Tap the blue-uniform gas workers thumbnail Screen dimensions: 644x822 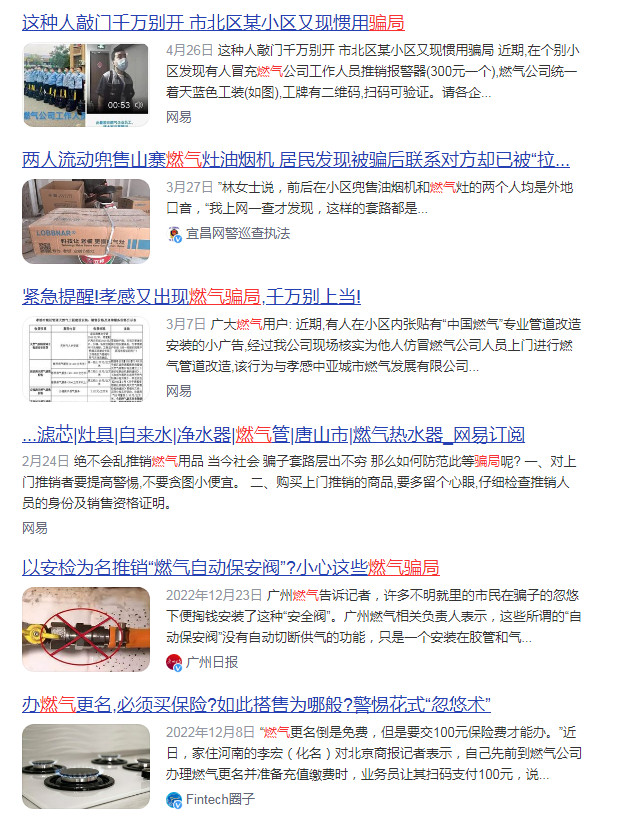tap(86, 85)
